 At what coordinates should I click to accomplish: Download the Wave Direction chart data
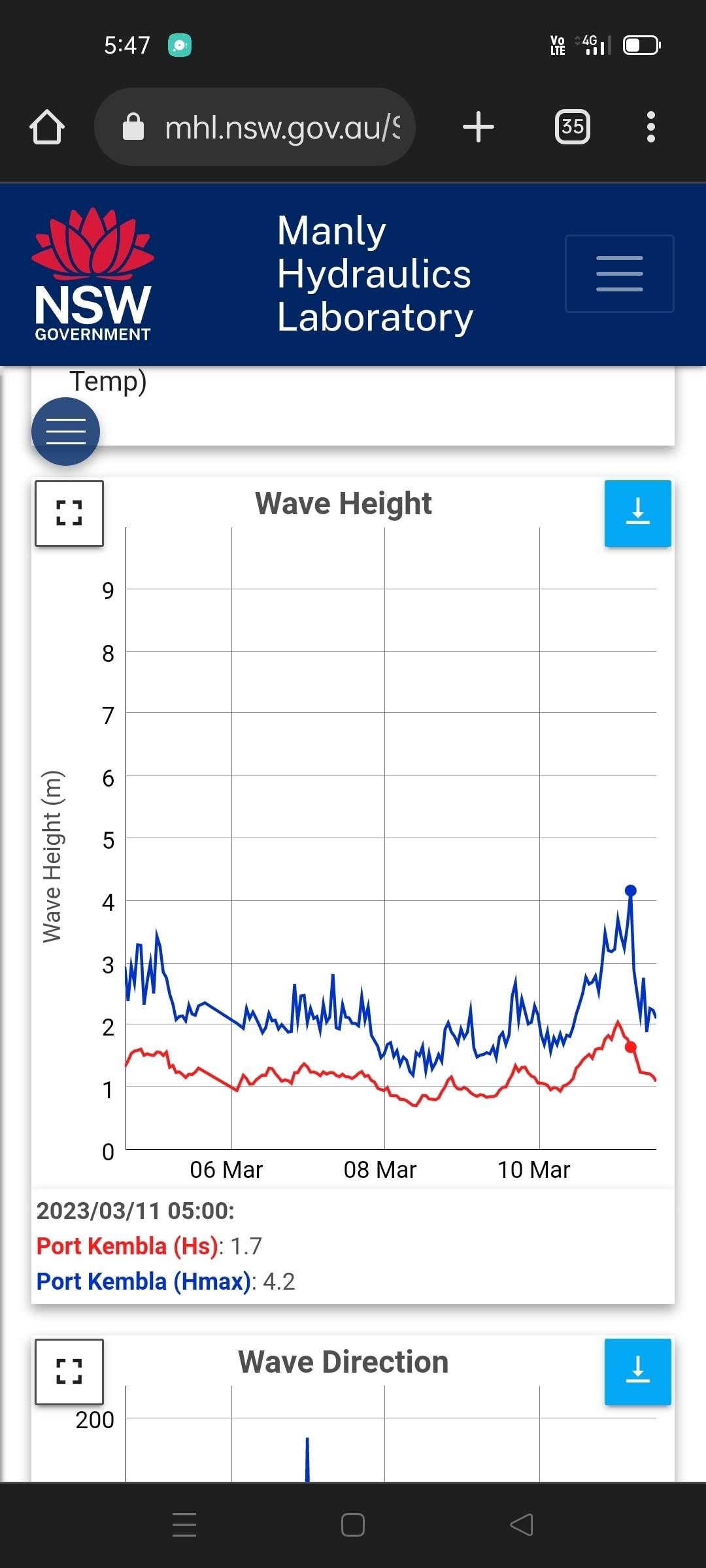[x=637, y=1371]
